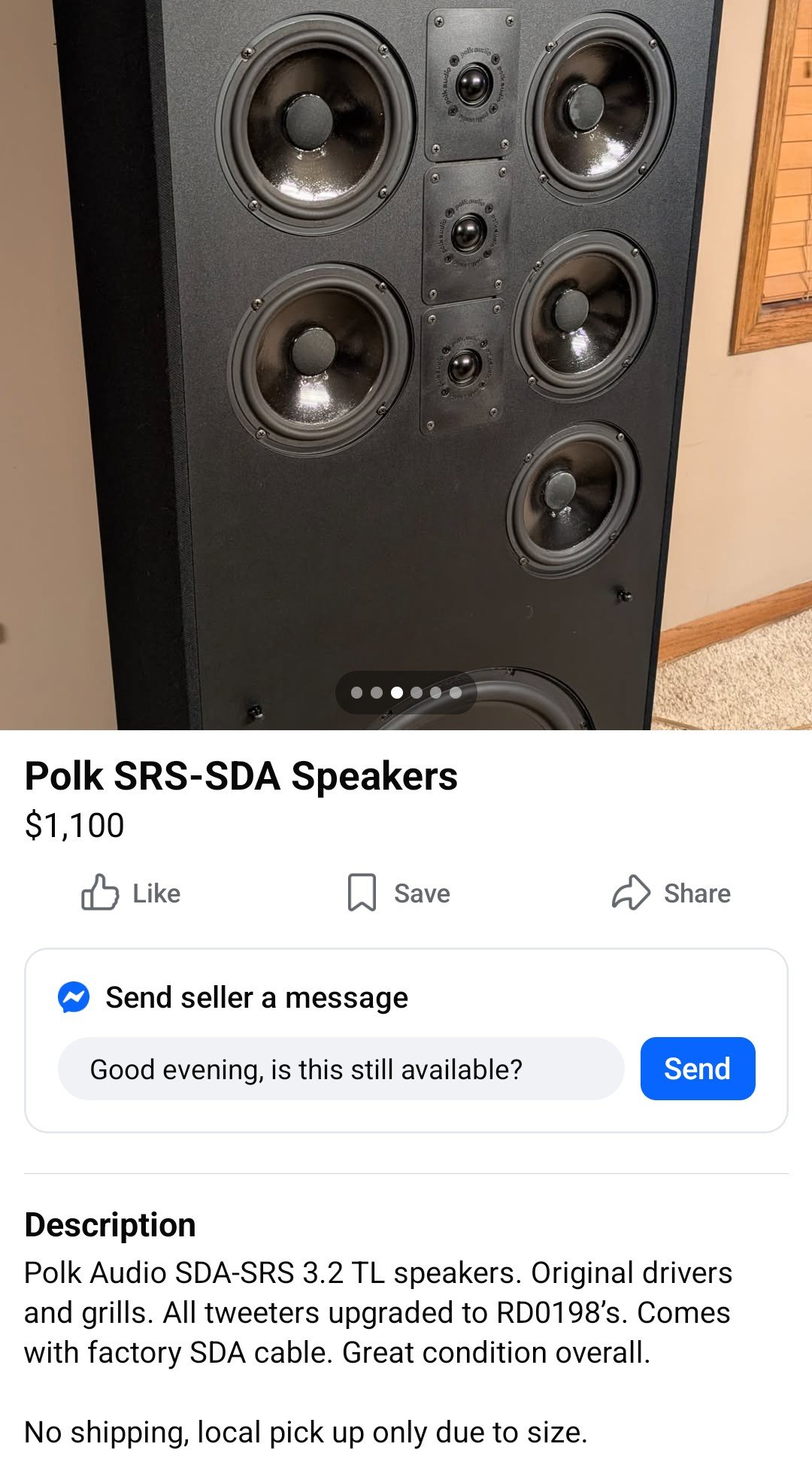Save this speaker listing
Viewport: 812px width, 1471px height.
(398, 893)
